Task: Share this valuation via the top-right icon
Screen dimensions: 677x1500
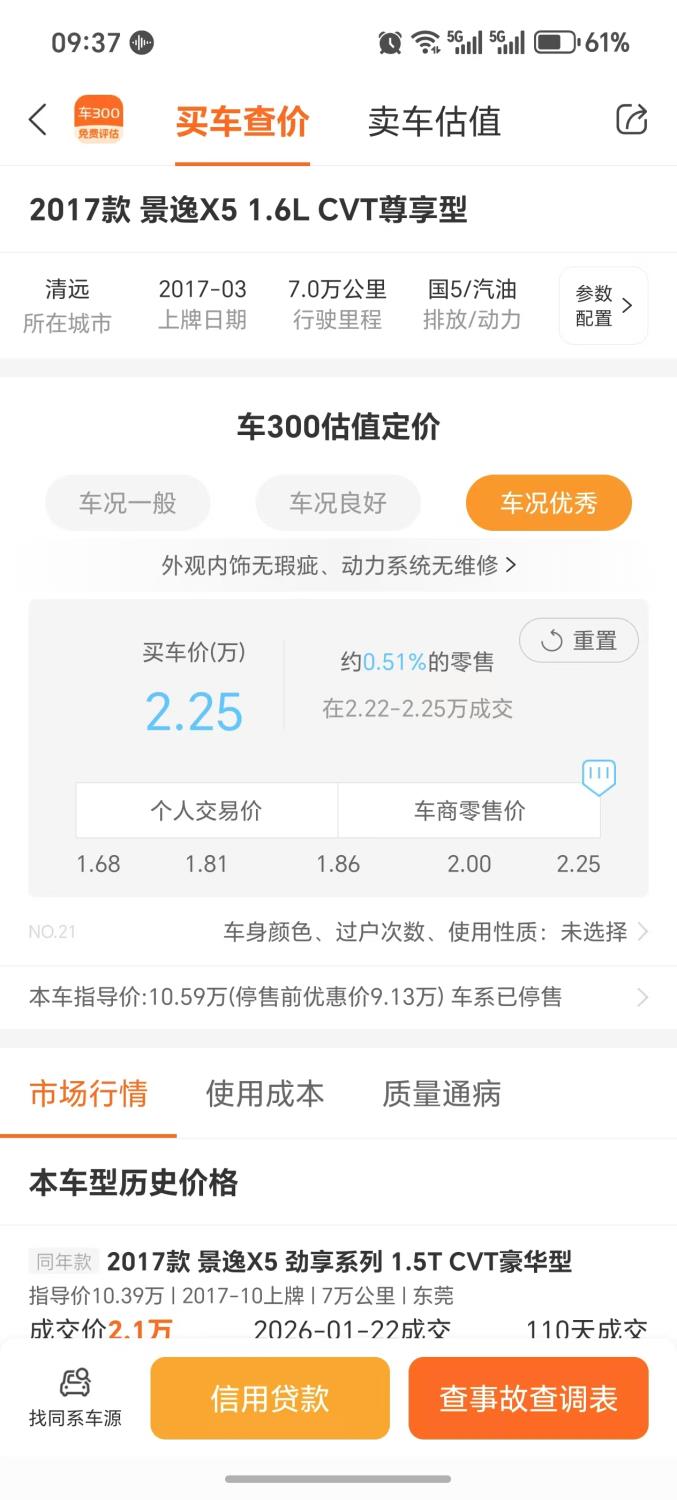Action: click(631, 119)
